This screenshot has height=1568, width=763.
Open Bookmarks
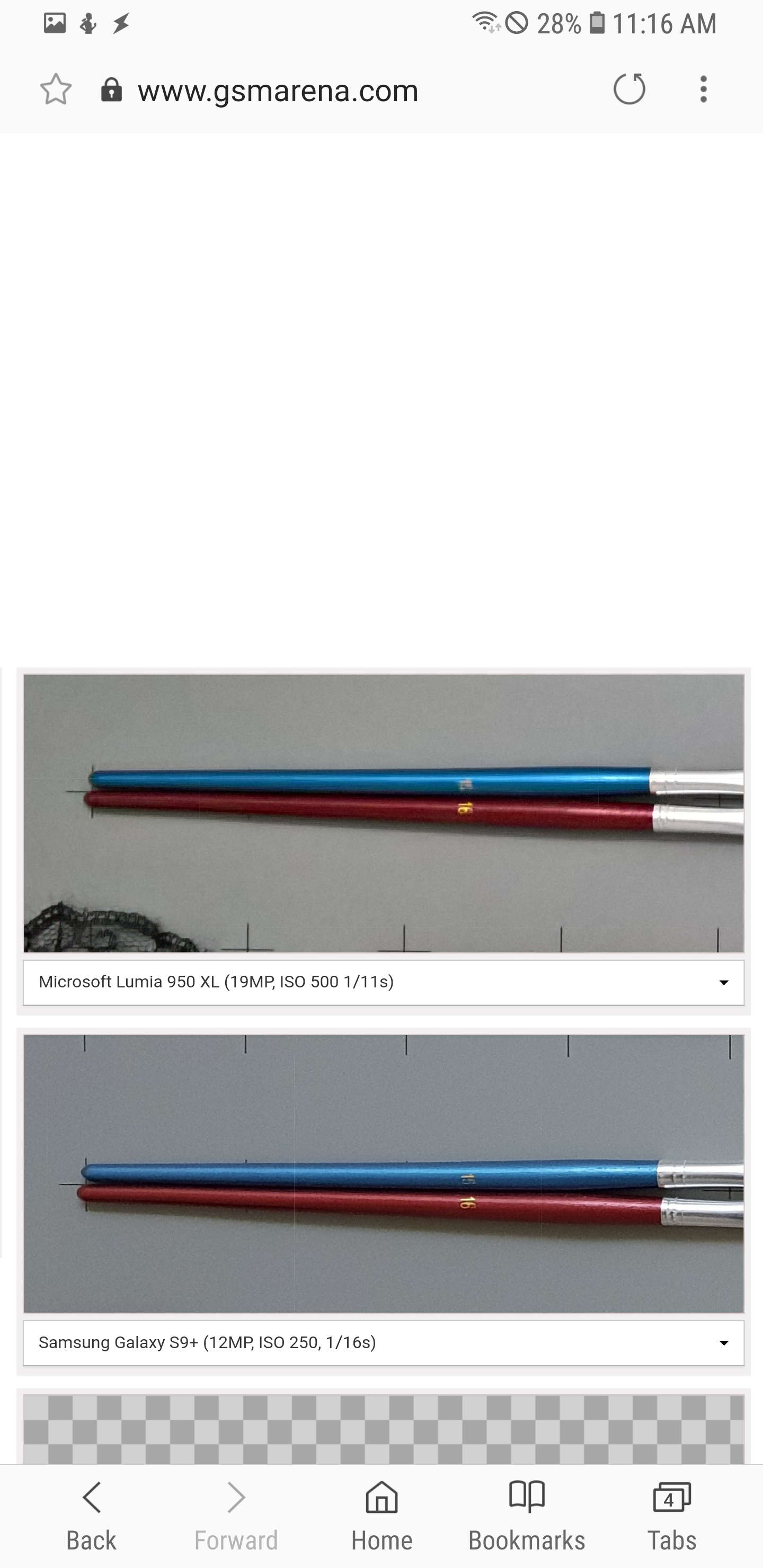[x=527, y=1516]
